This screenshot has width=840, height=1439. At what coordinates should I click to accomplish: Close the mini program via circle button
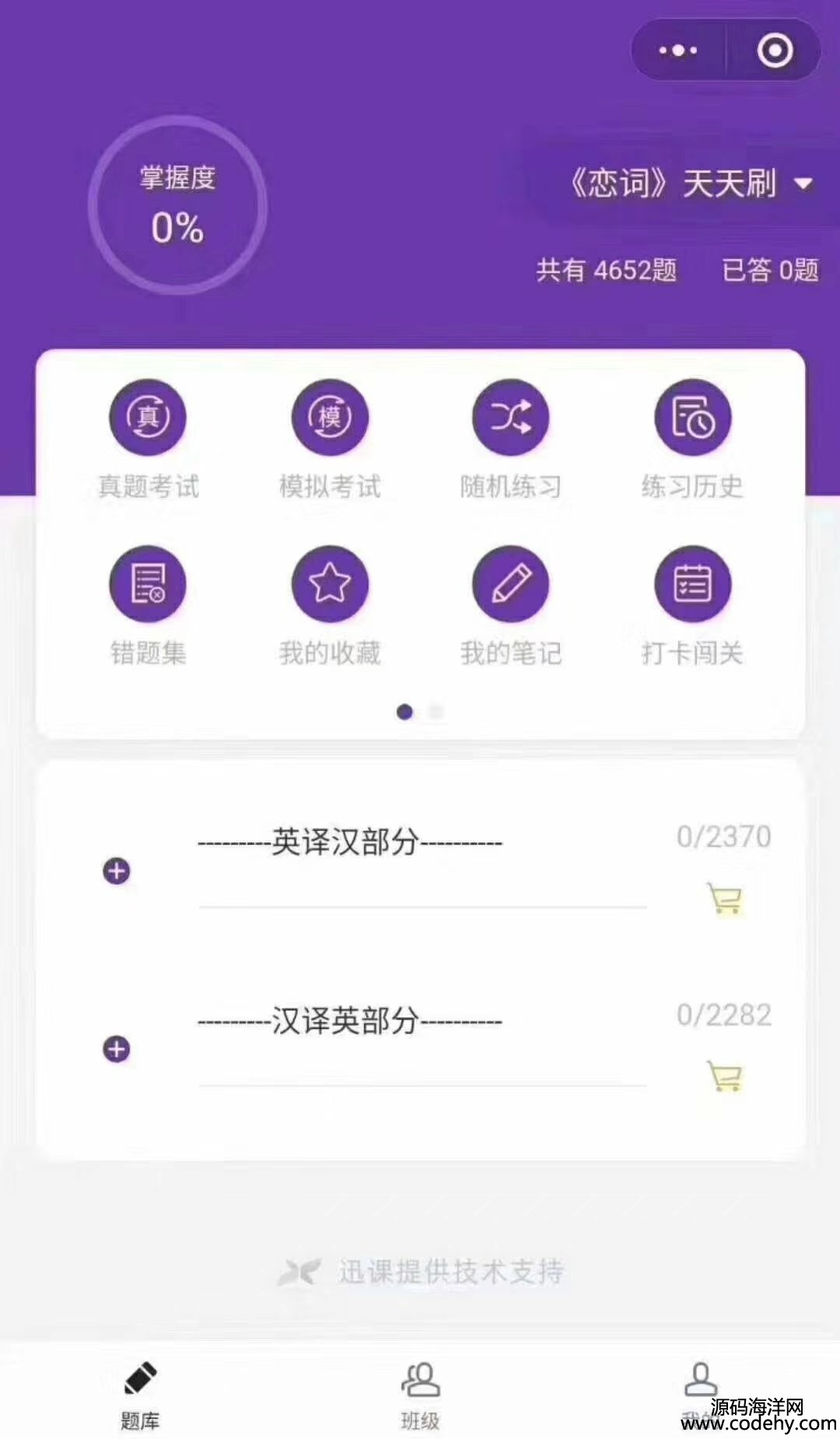coord(775,51)
